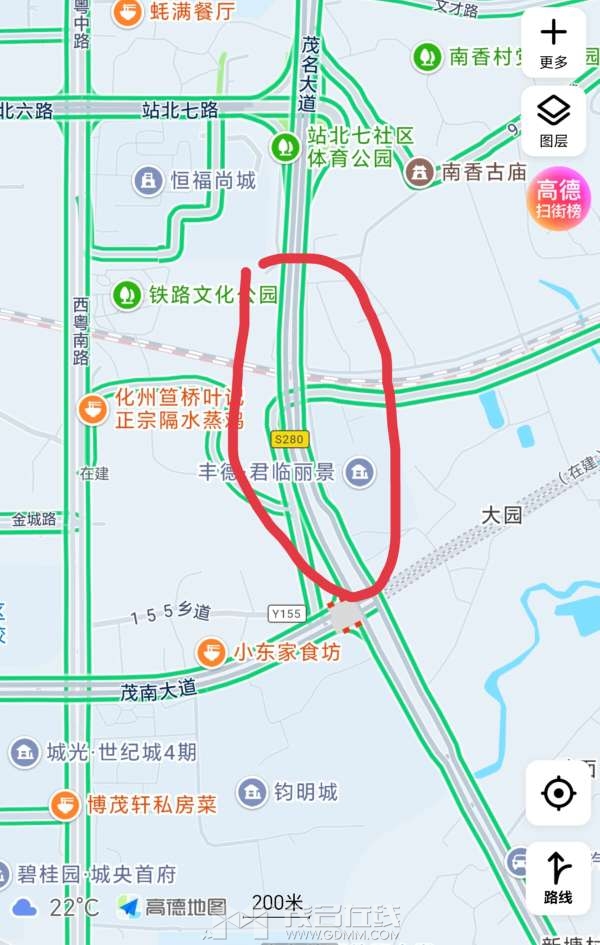
Task: Open the 路线 route planner
Action: pos(557,877)
